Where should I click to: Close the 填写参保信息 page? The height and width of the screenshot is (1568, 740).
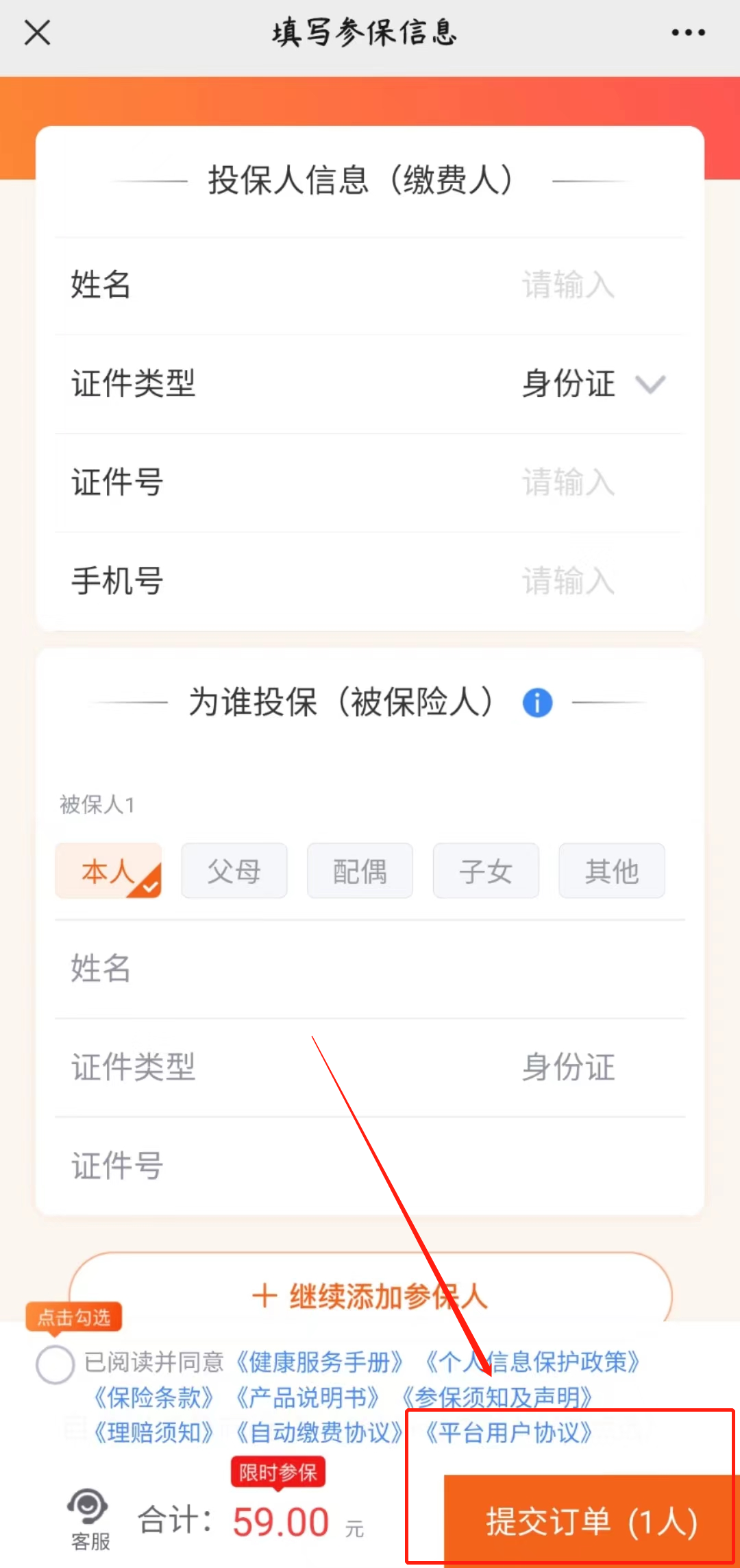click(x=37, y=32)
